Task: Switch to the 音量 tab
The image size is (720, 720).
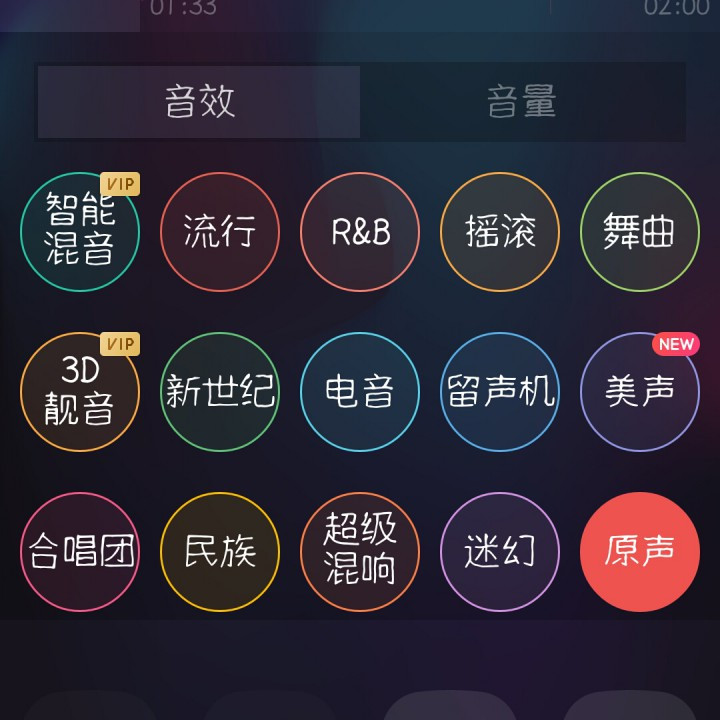Action: click(521, 102)
